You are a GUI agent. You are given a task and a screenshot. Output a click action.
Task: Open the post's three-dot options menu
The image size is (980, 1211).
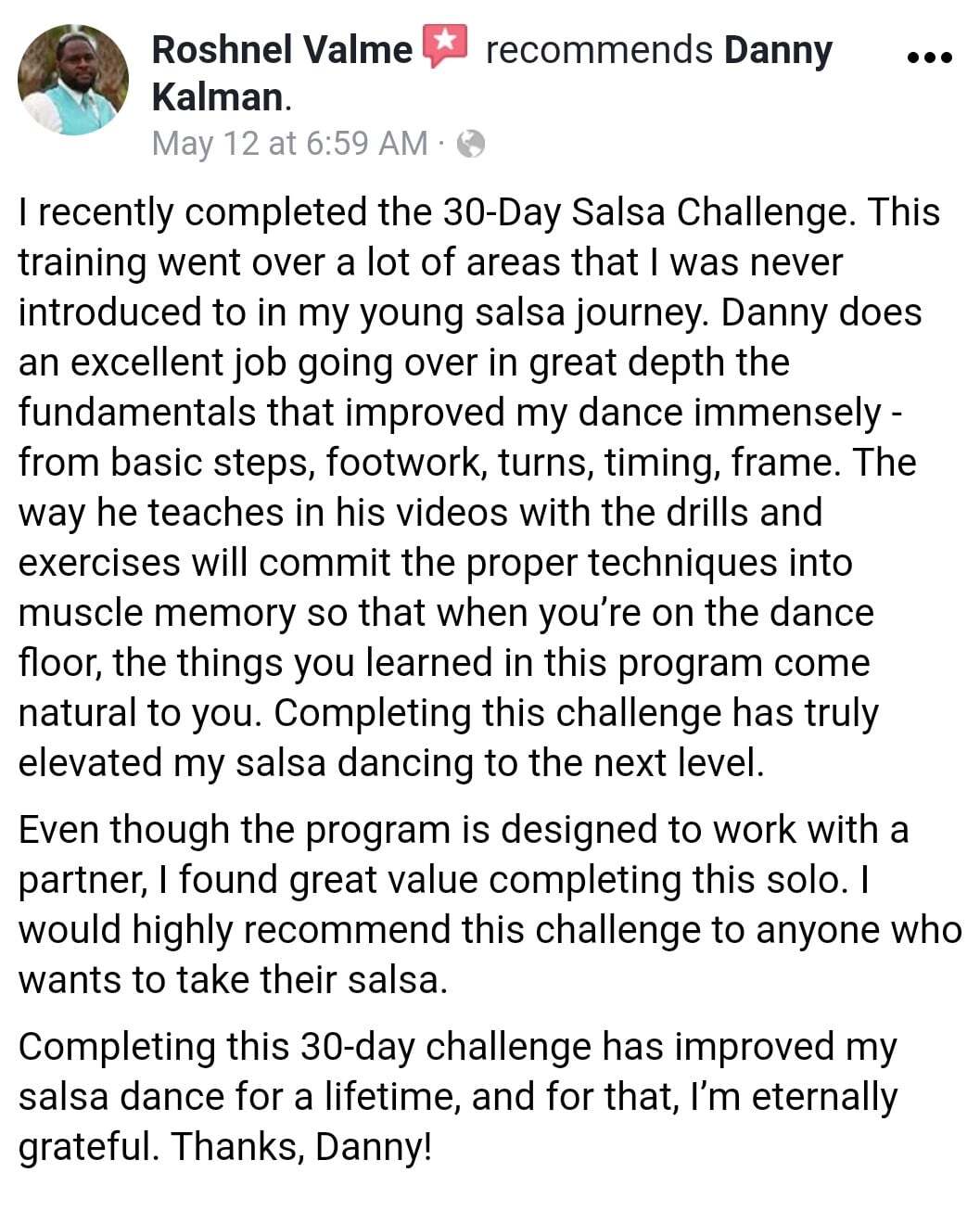928,57
